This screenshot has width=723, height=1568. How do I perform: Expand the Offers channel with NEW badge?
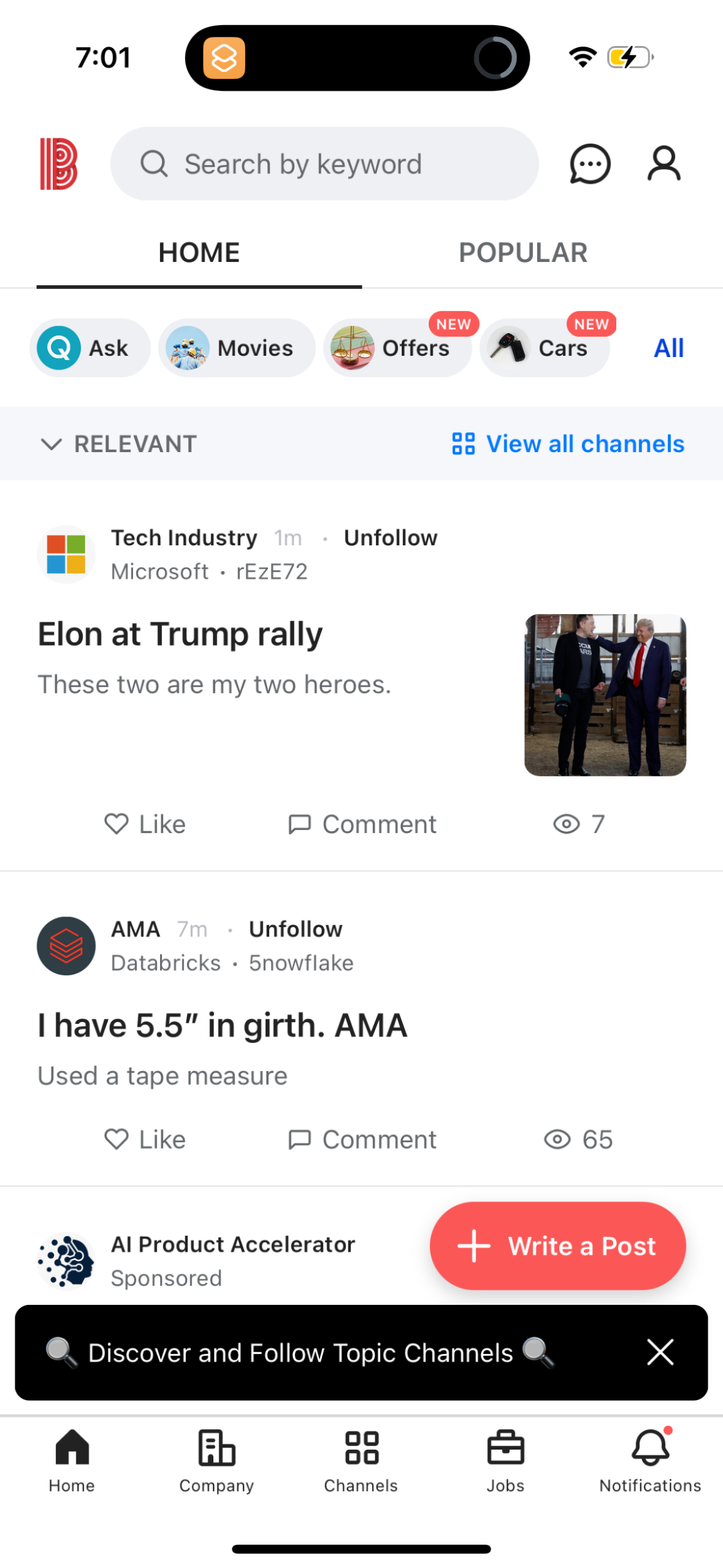click(x=397, y=347)
